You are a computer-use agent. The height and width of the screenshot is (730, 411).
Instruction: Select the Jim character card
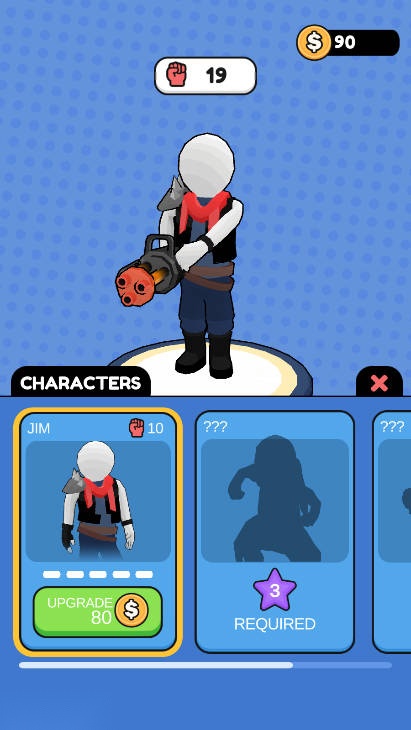tap(98, 532)
